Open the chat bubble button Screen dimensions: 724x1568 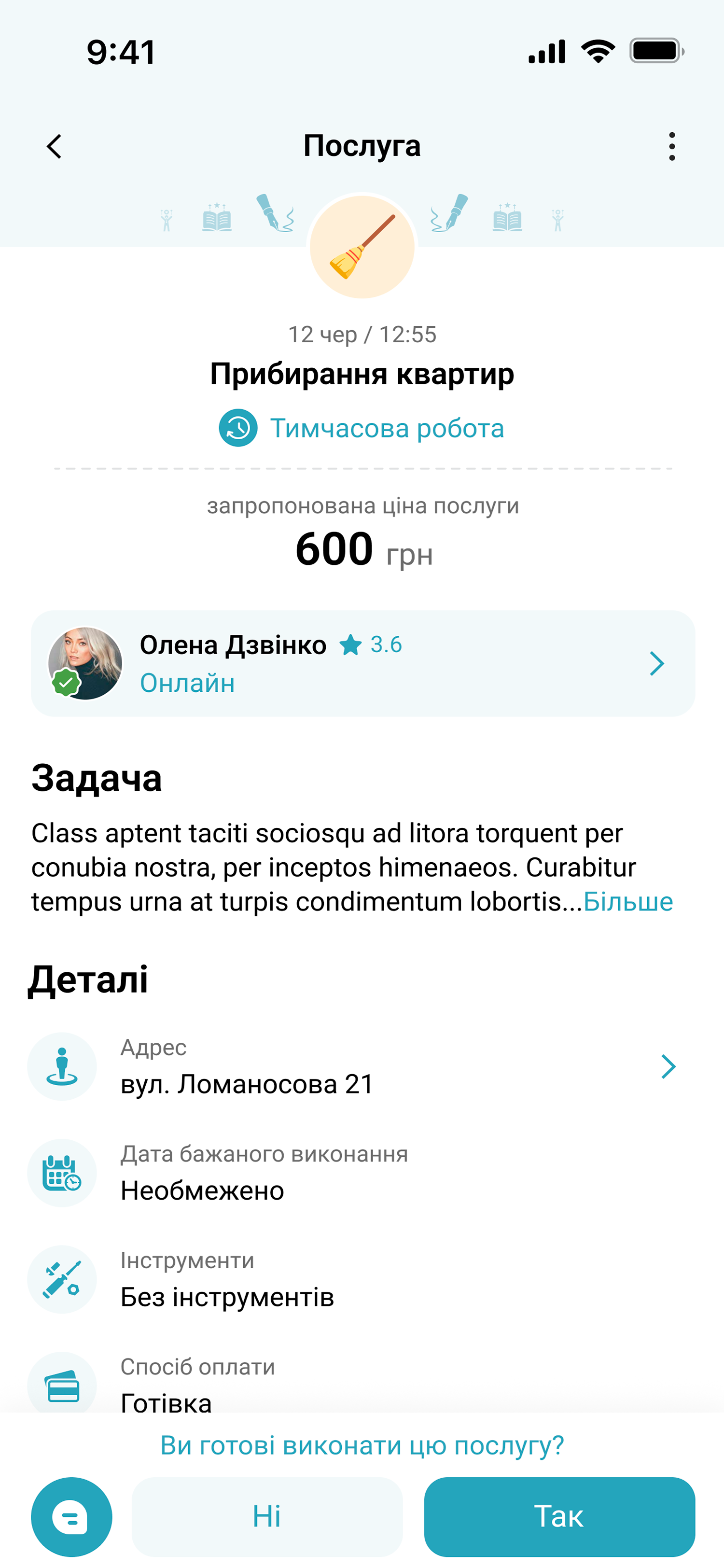tap(71, 1516)
